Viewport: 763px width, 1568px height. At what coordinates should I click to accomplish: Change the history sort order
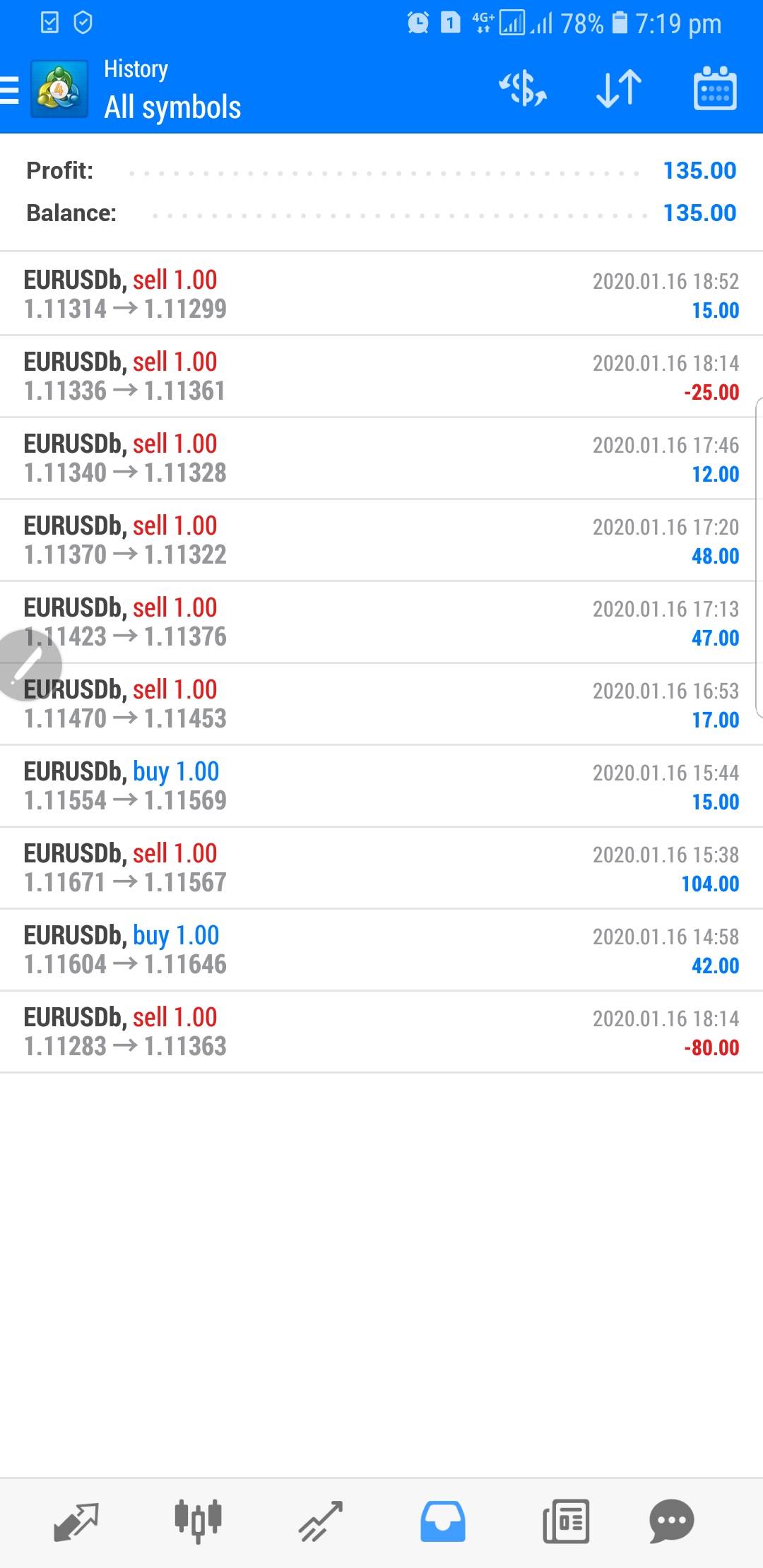(x=619, y=89)
